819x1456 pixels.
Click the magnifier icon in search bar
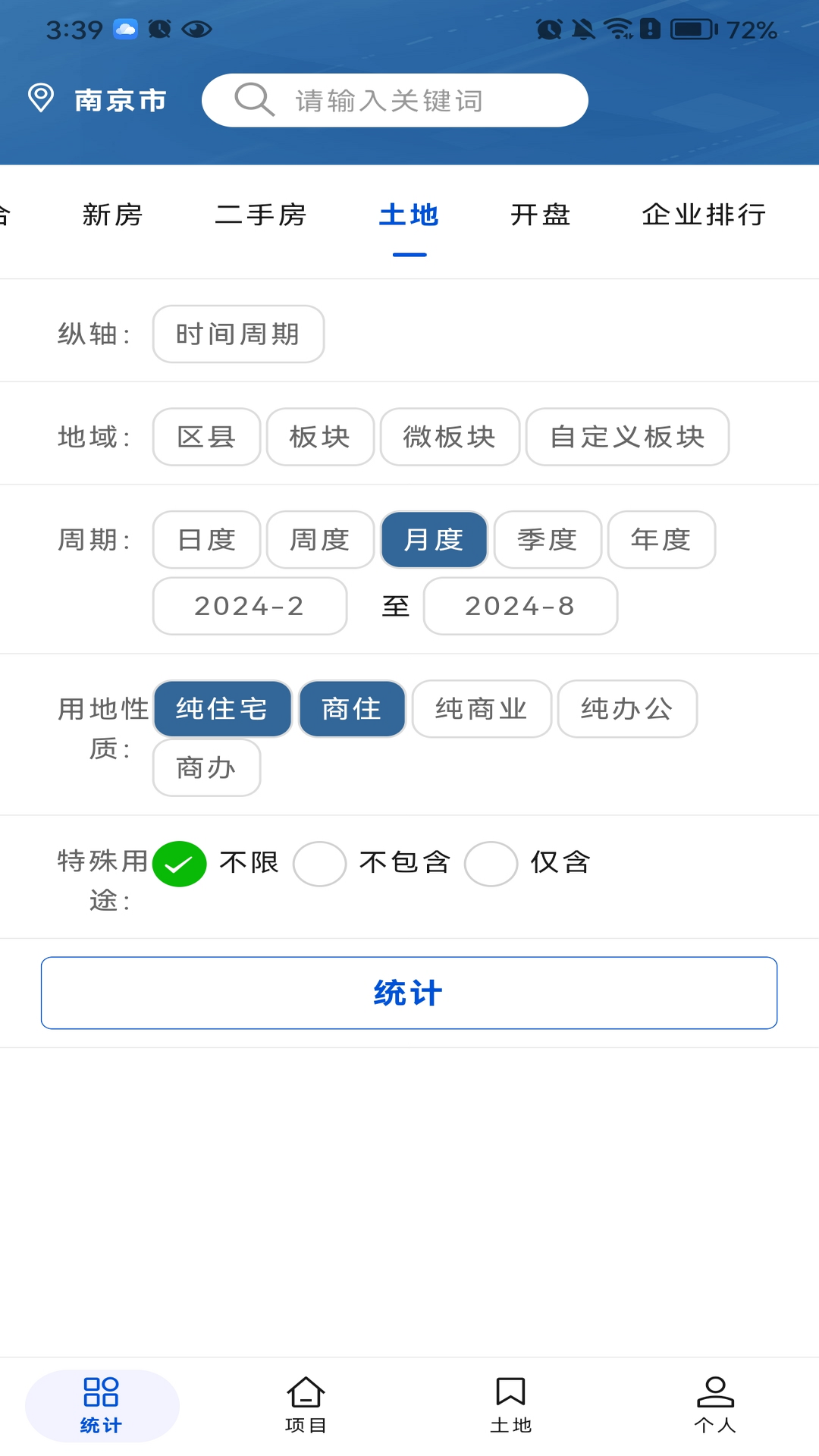[253, 99]
